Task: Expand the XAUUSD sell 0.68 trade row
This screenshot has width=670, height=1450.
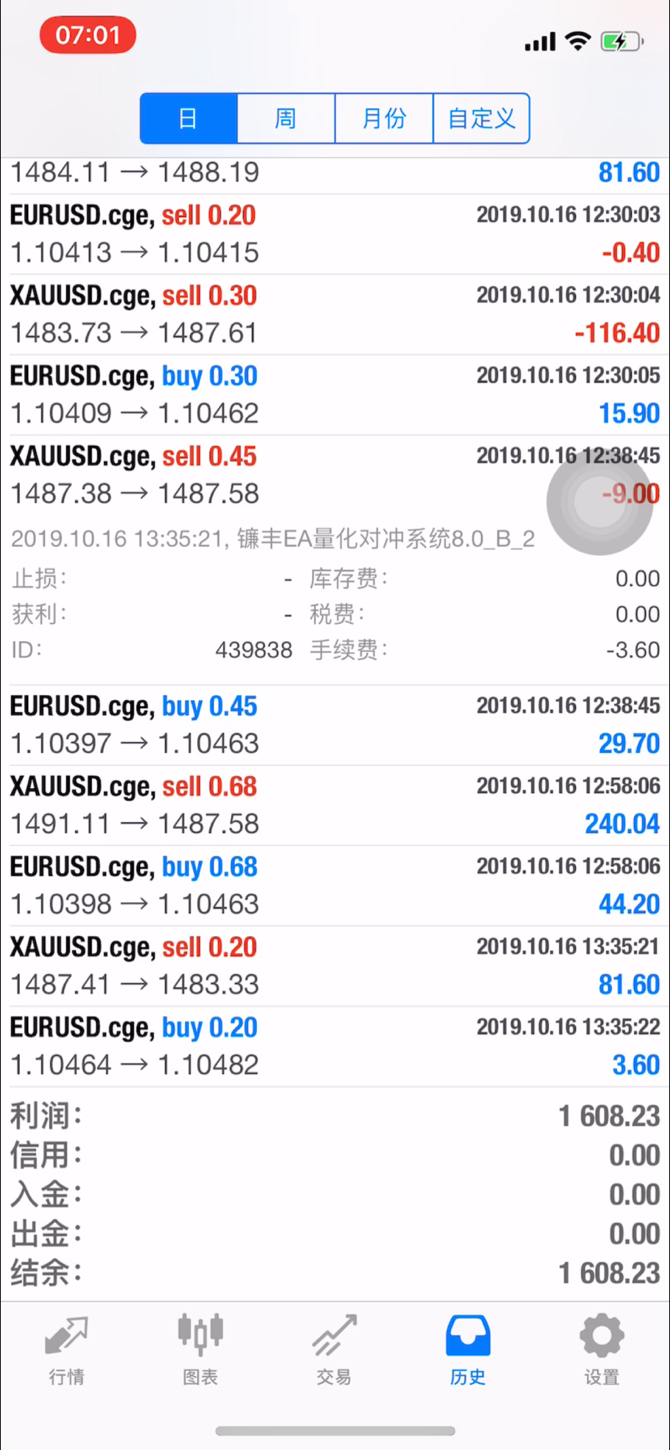Action: (x=335, y=806)
